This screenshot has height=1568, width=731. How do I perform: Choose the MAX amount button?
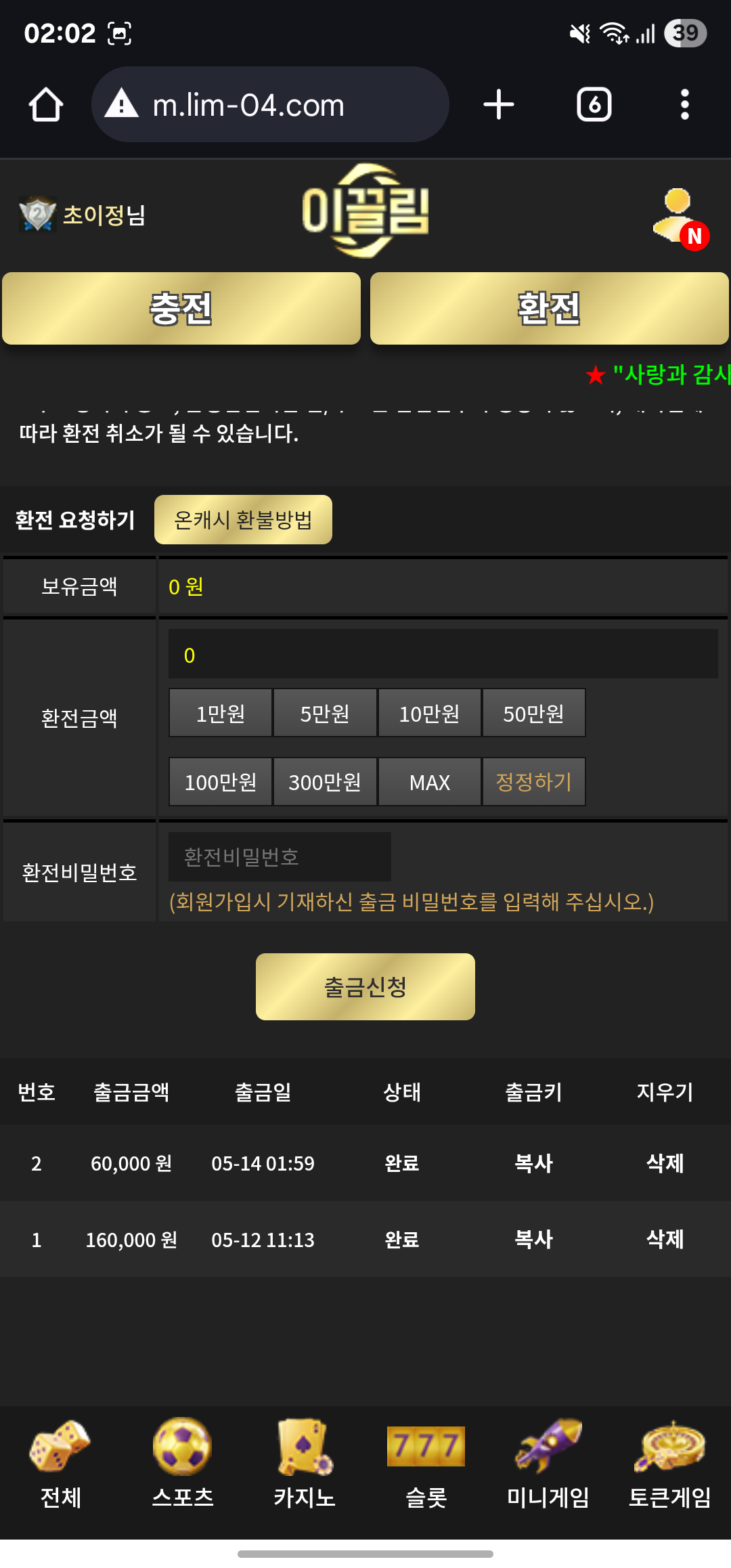(x=430, y=783)
